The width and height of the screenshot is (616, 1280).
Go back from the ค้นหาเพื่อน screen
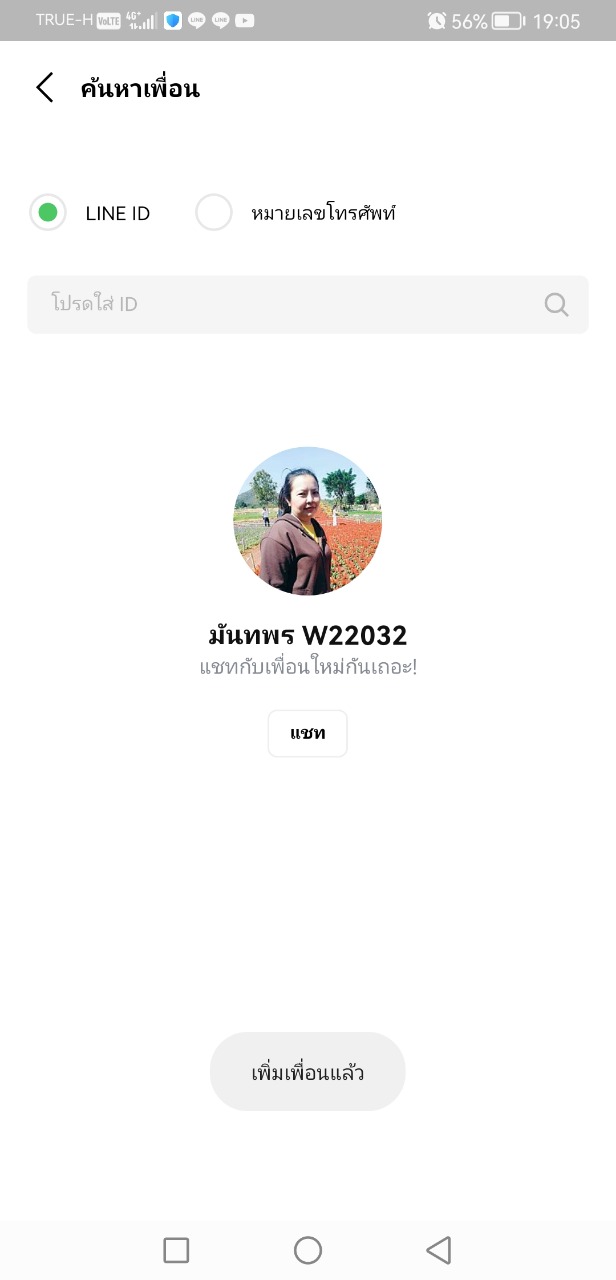pyautogui.click(x=44, y=88)
